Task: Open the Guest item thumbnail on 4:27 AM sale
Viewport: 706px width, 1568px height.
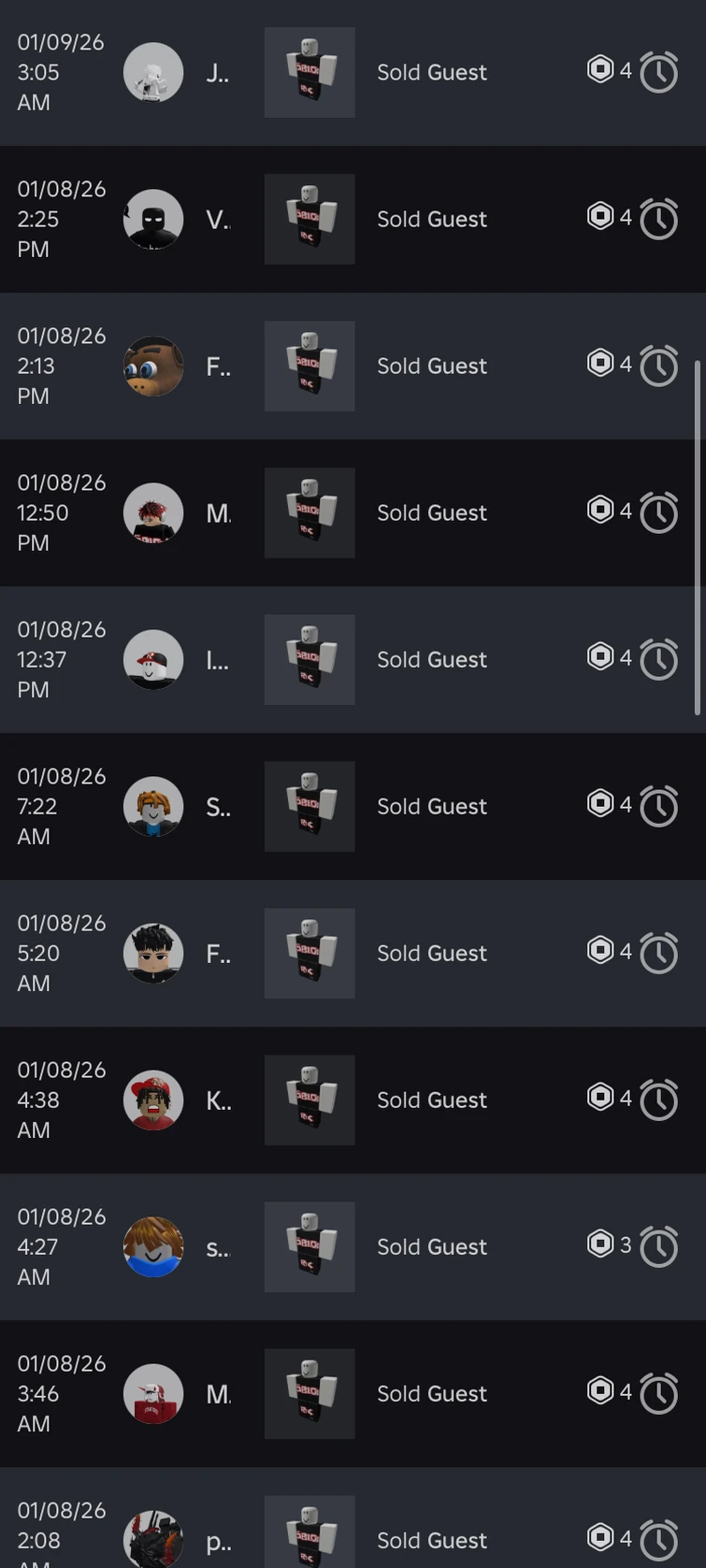Action: 310,1246
